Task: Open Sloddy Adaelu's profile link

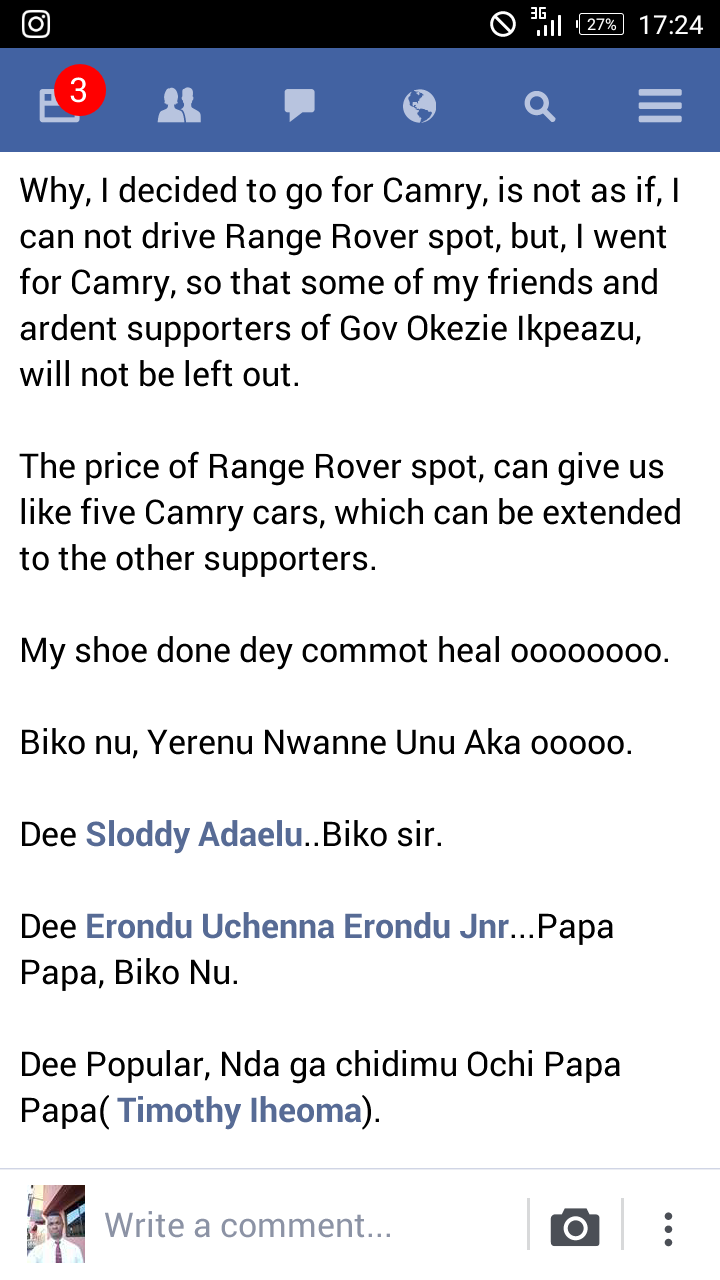Action: pyautogui.click(x=193, y=834)
